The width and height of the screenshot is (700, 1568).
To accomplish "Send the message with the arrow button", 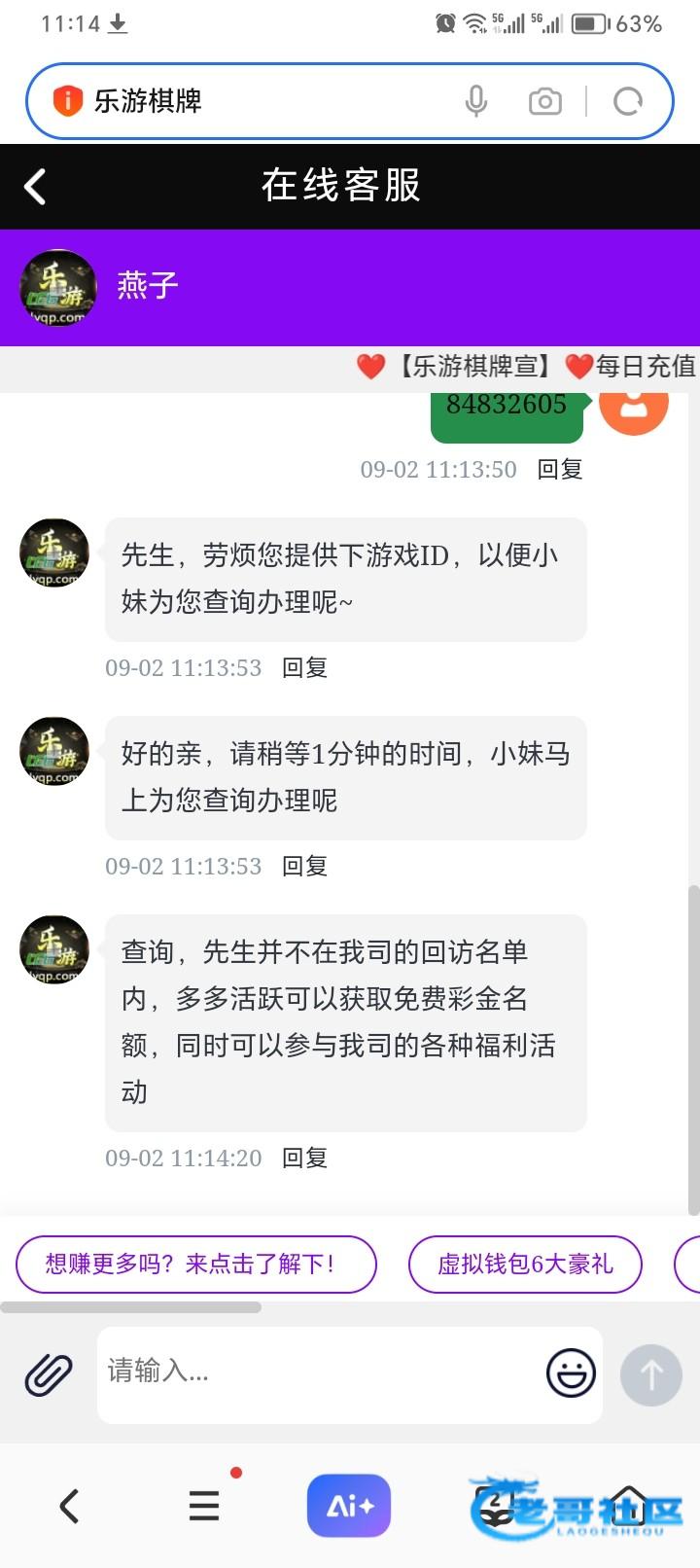I will 651,1374.
